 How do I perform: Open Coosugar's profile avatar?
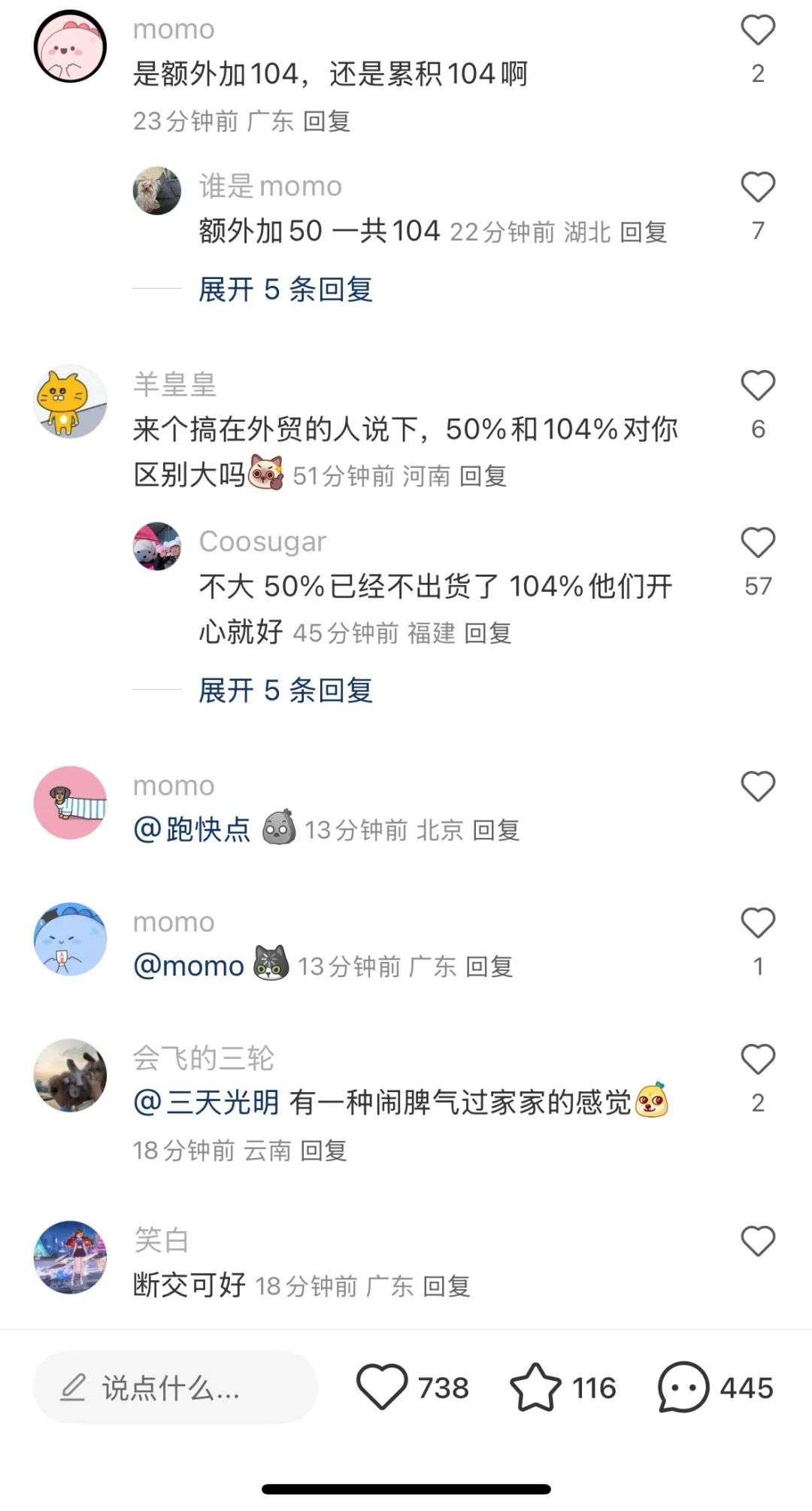click(x=157, y=546)
